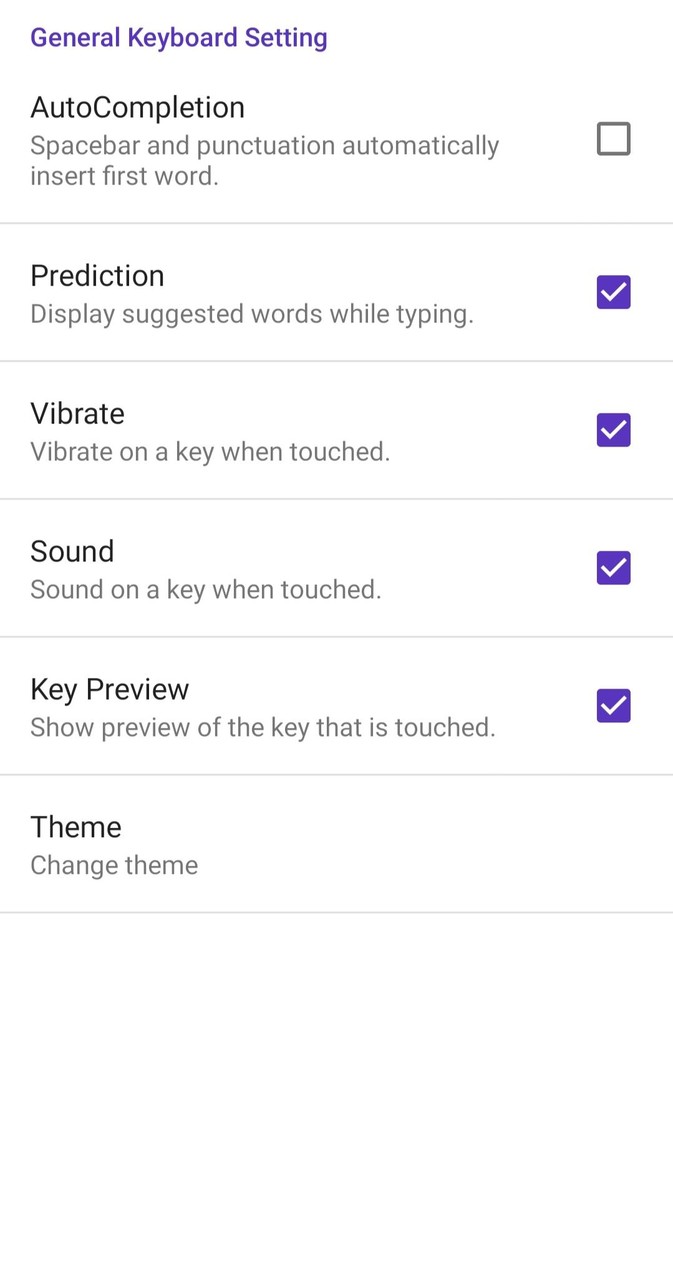
Task: Uncheck the Key Preview checkbox
Action: click(x=613, y=706)
